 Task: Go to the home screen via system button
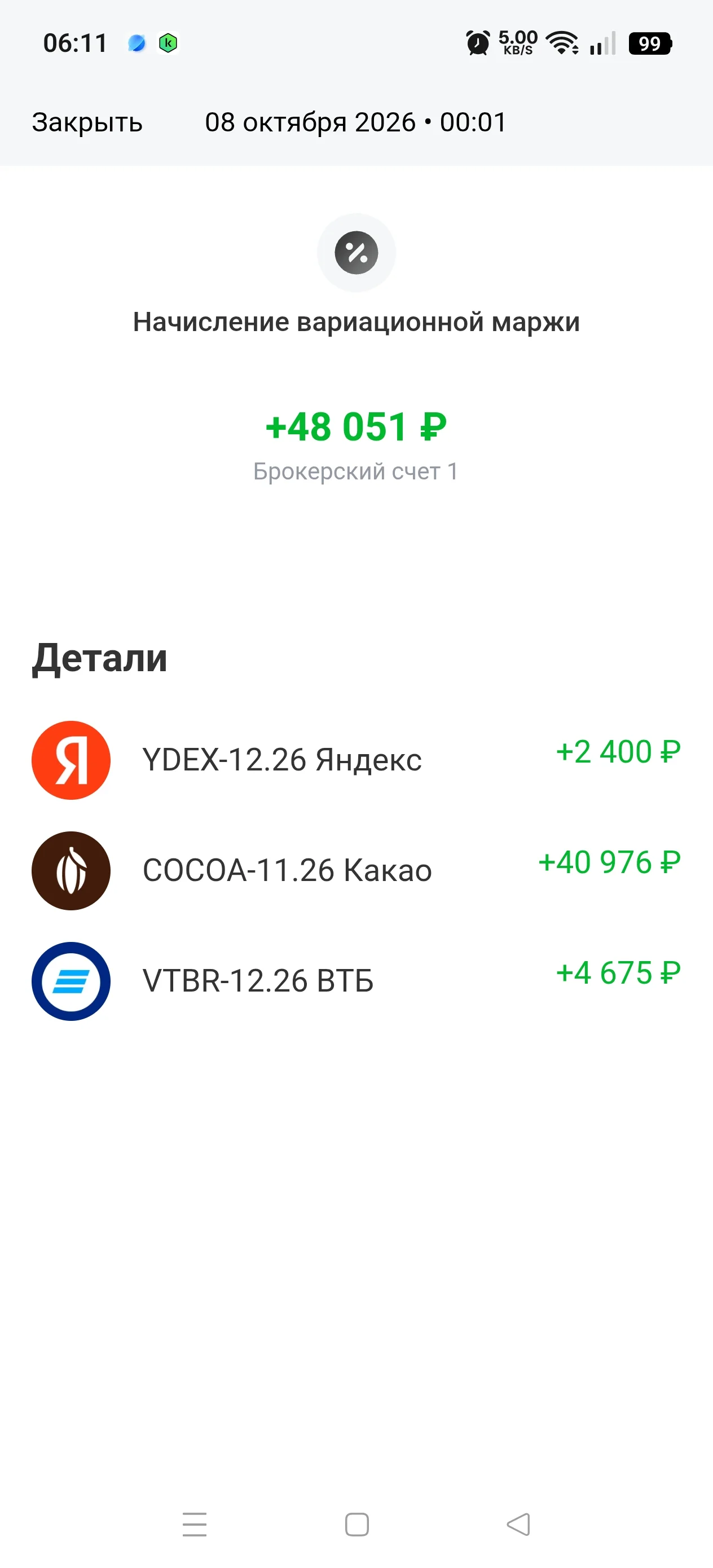click(x=357, y=1524)
